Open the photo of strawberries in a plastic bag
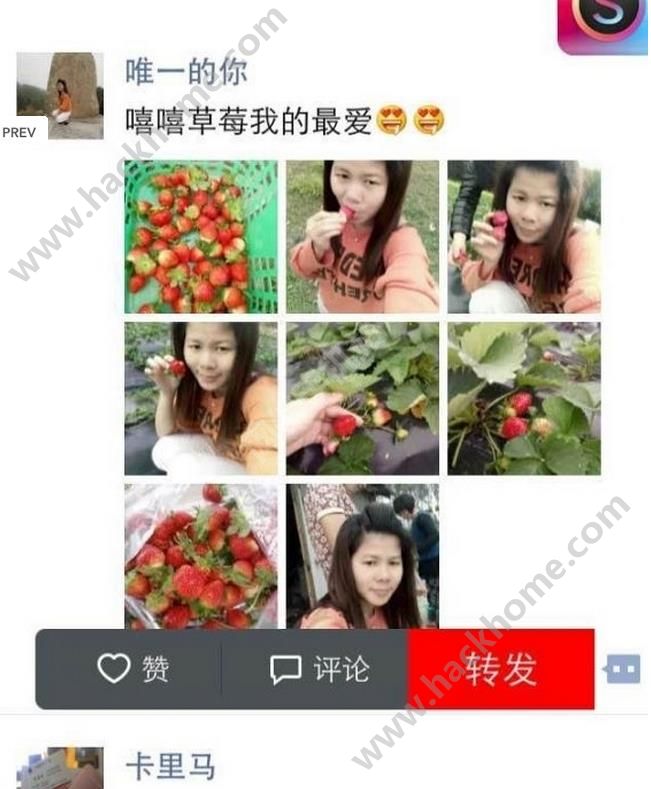 coord(201,556)
